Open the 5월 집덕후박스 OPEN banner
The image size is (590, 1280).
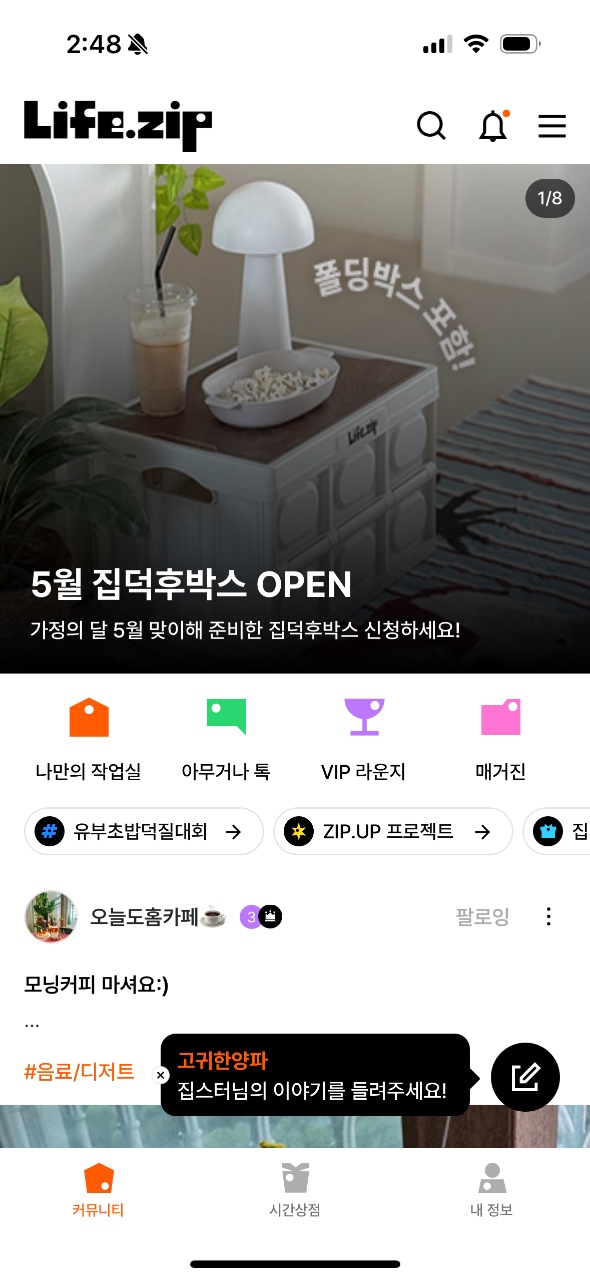click(x=295, y=418)
